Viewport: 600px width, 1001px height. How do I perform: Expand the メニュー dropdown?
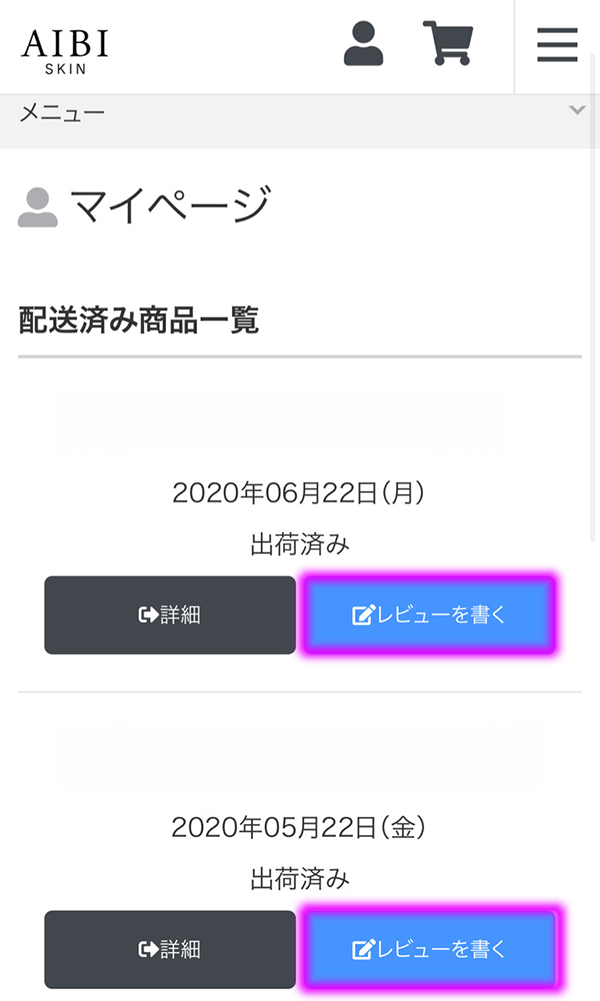pos(576,111)
